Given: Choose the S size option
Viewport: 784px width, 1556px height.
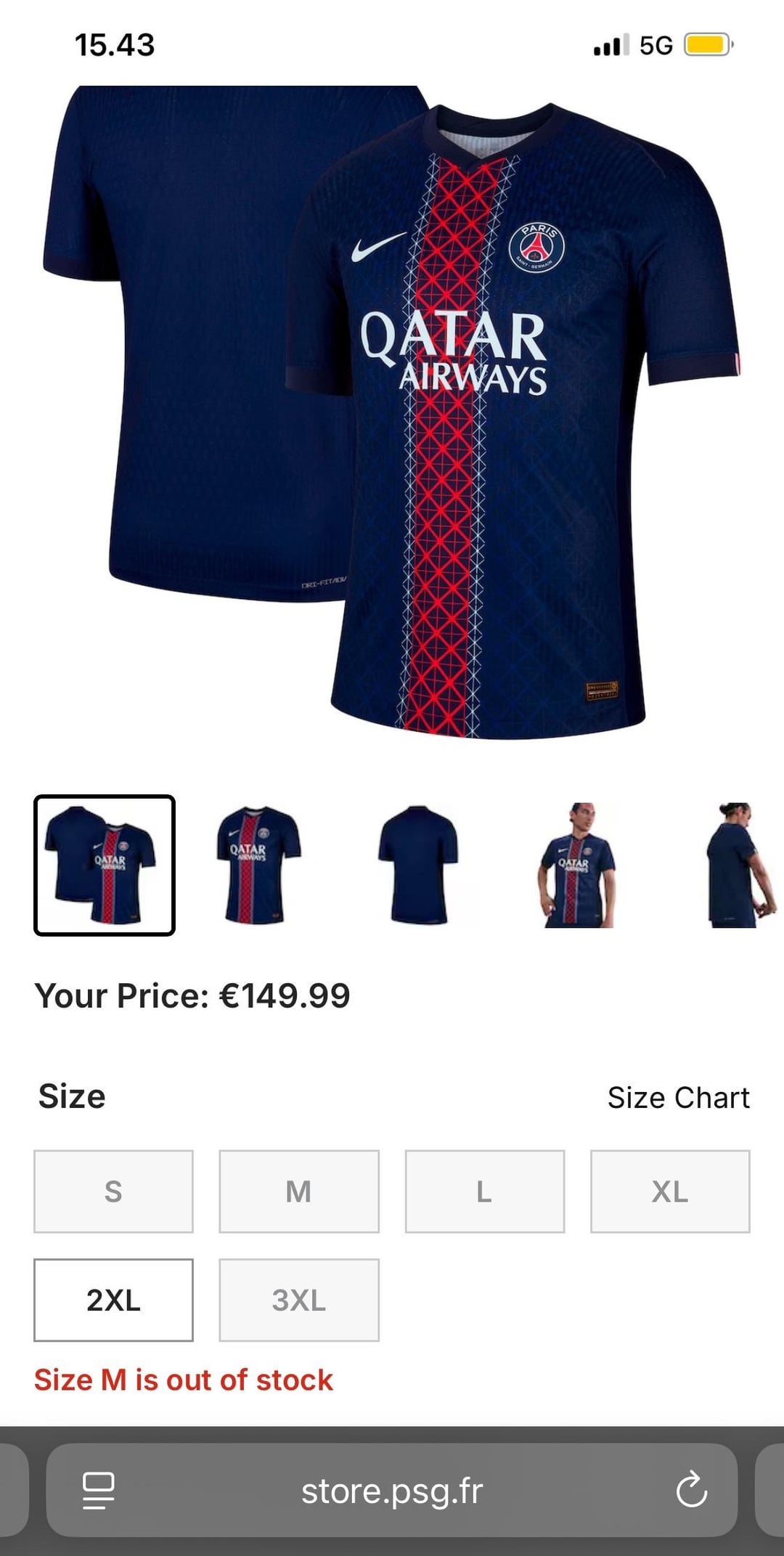Looking at the screenshot, I should [x=113, y=1191].
